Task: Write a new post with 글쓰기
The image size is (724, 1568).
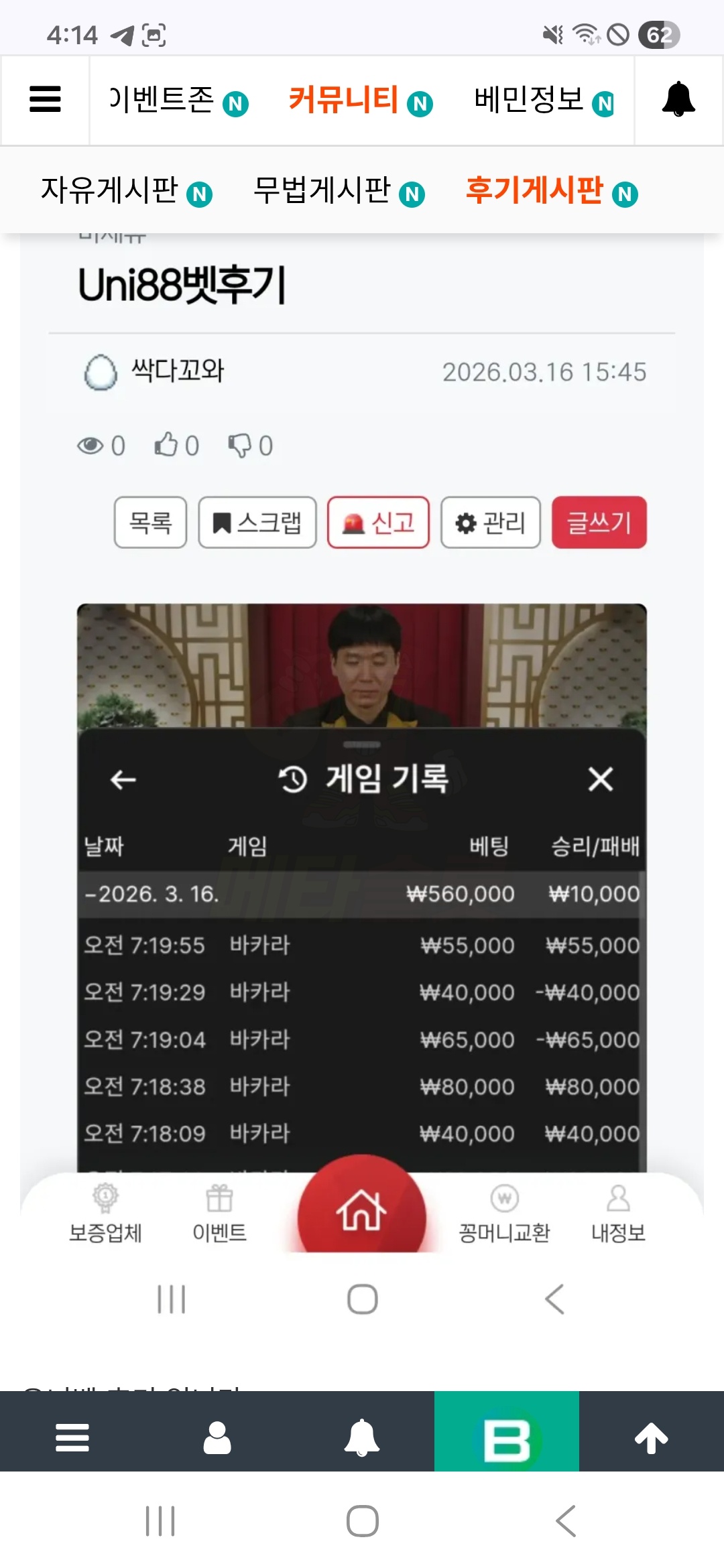Action: tap(599, 523)
